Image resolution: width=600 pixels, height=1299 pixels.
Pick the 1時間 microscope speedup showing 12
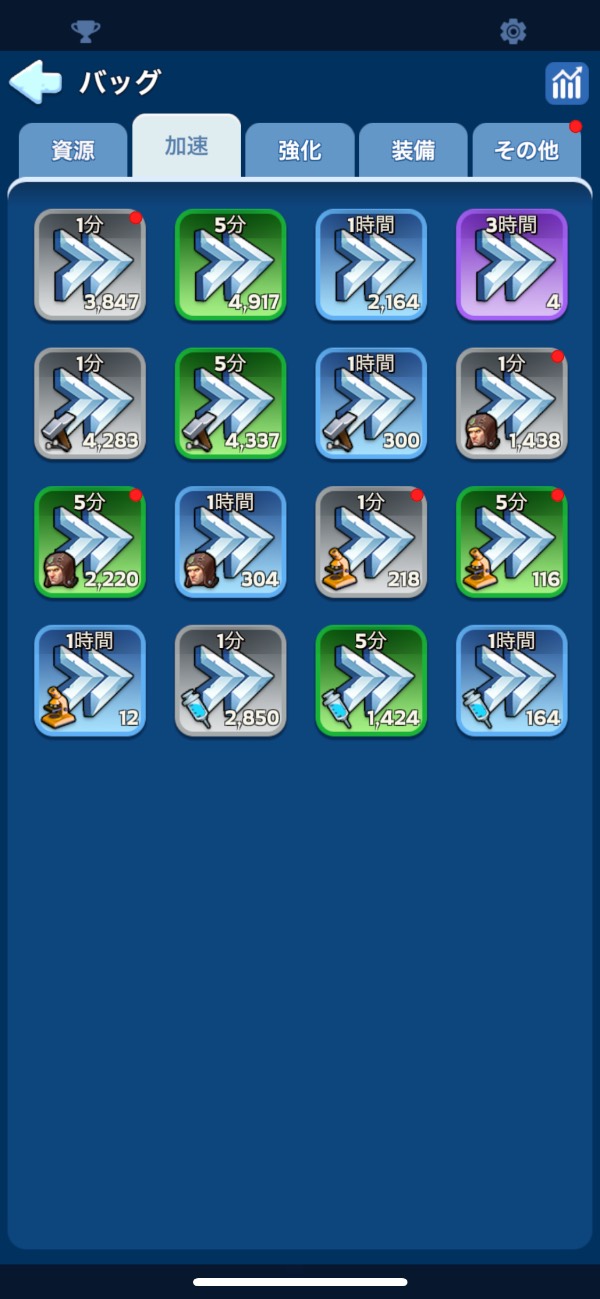90,681
